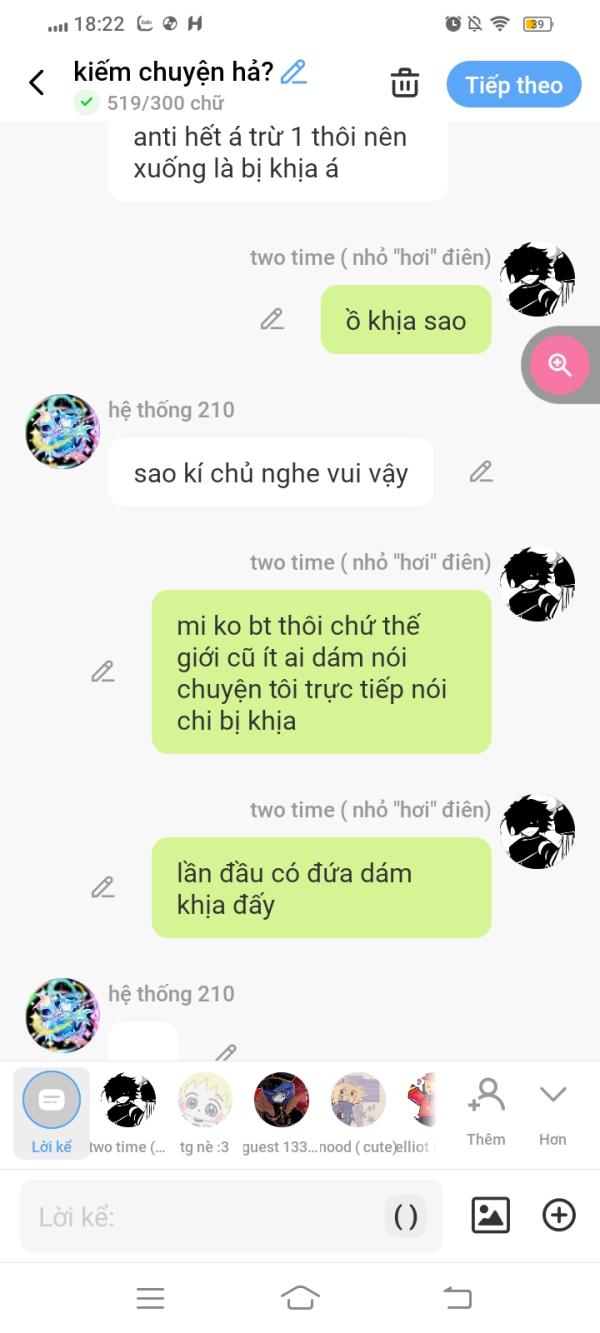600x1333 pixels.
Task: Tap the trash can delete icon
Action: pyautogui.click(x=405, y=83)
